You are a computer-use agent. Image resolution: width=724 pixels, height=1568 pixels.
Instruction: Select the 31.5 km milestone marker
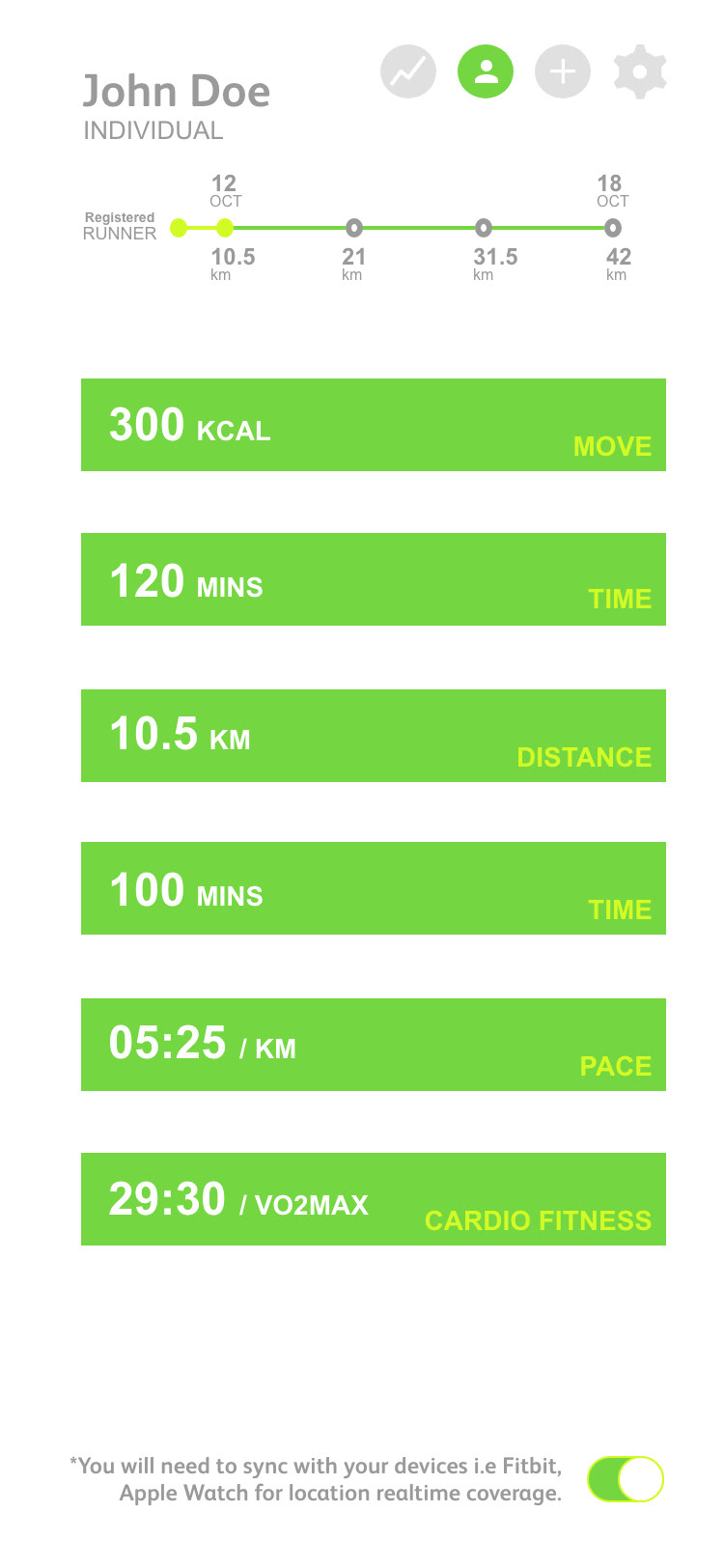[484, 228]
